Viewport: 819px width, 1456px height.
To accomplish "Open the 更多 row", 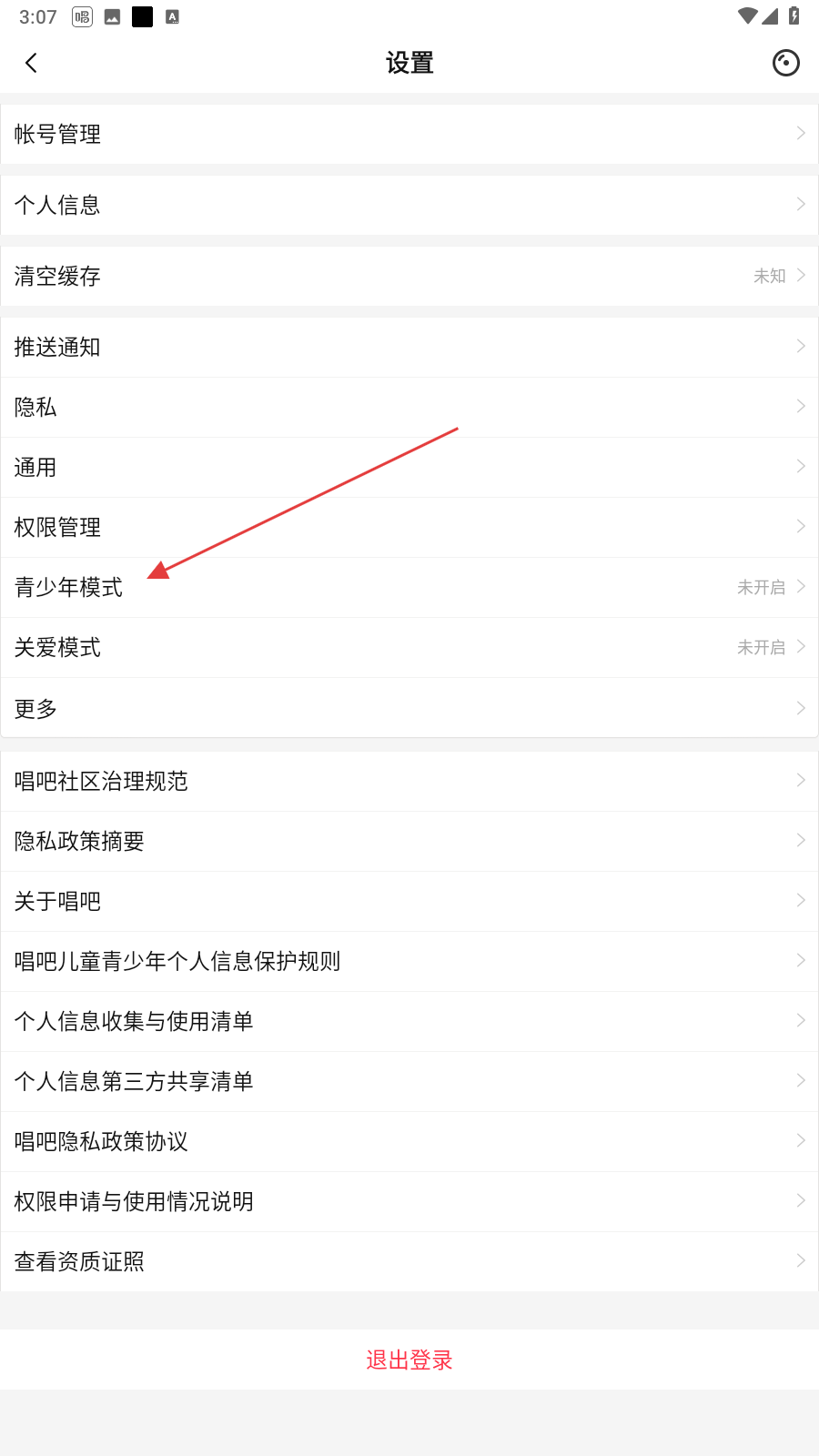I will [x=409, y=708].
